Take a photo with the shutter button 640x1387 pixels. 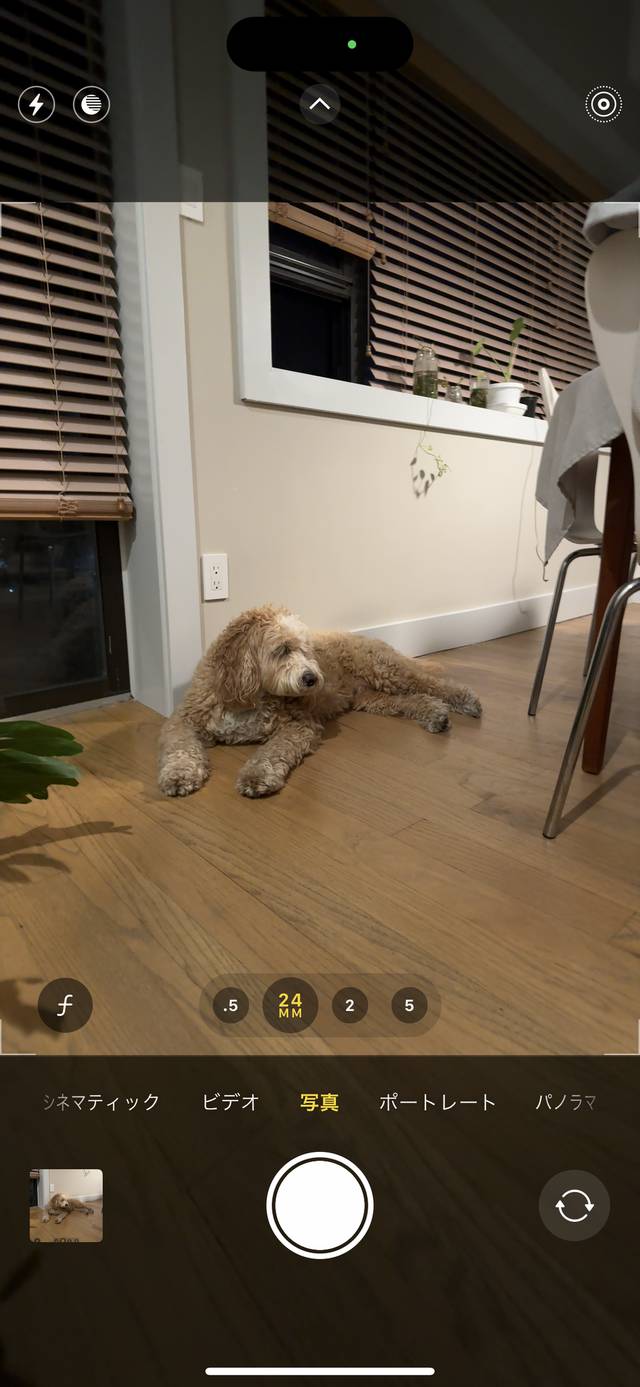click(320, 1205)
